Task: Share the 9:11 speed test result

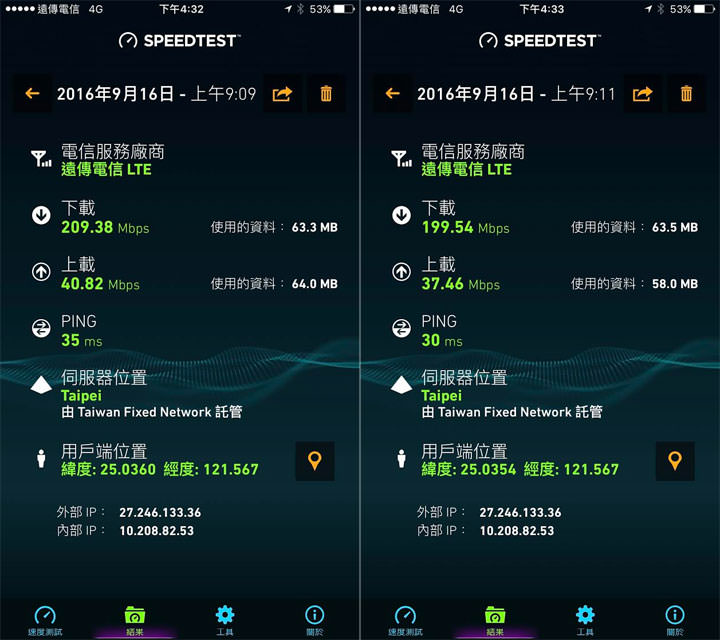Action: click(643, 93)
